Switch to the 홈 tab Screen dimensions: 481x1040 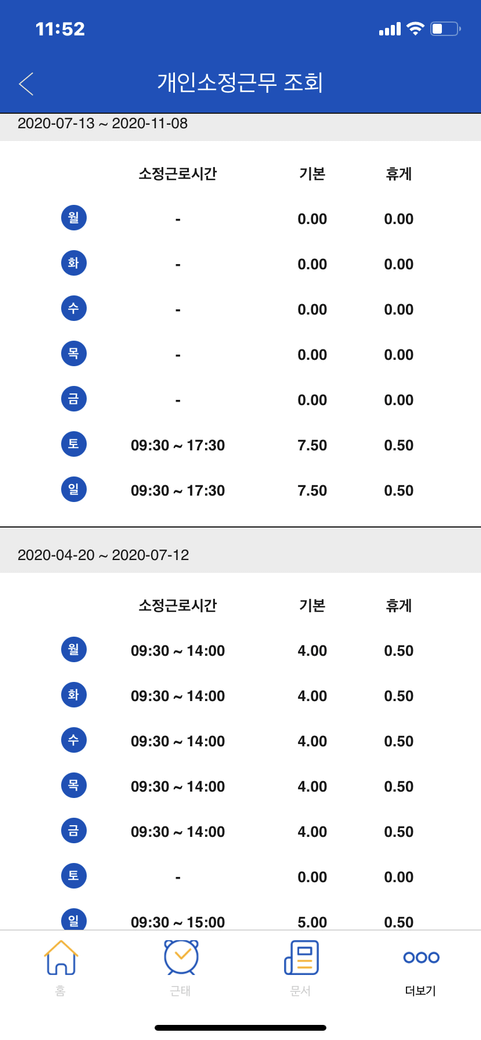point(61,968)
